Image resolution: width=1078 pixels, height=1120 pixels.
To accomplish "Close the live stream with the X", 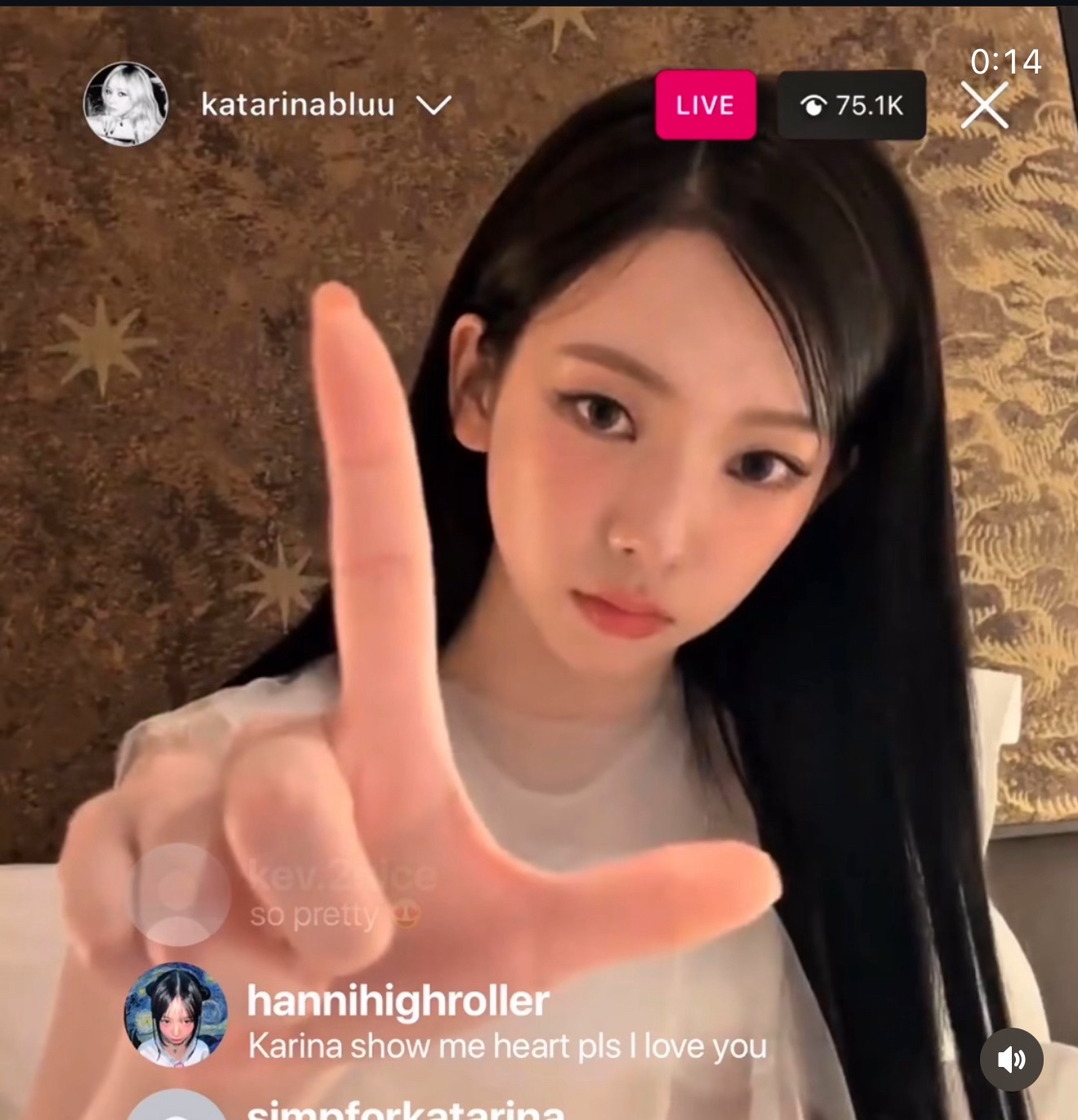I will click(x=984, y=105).
